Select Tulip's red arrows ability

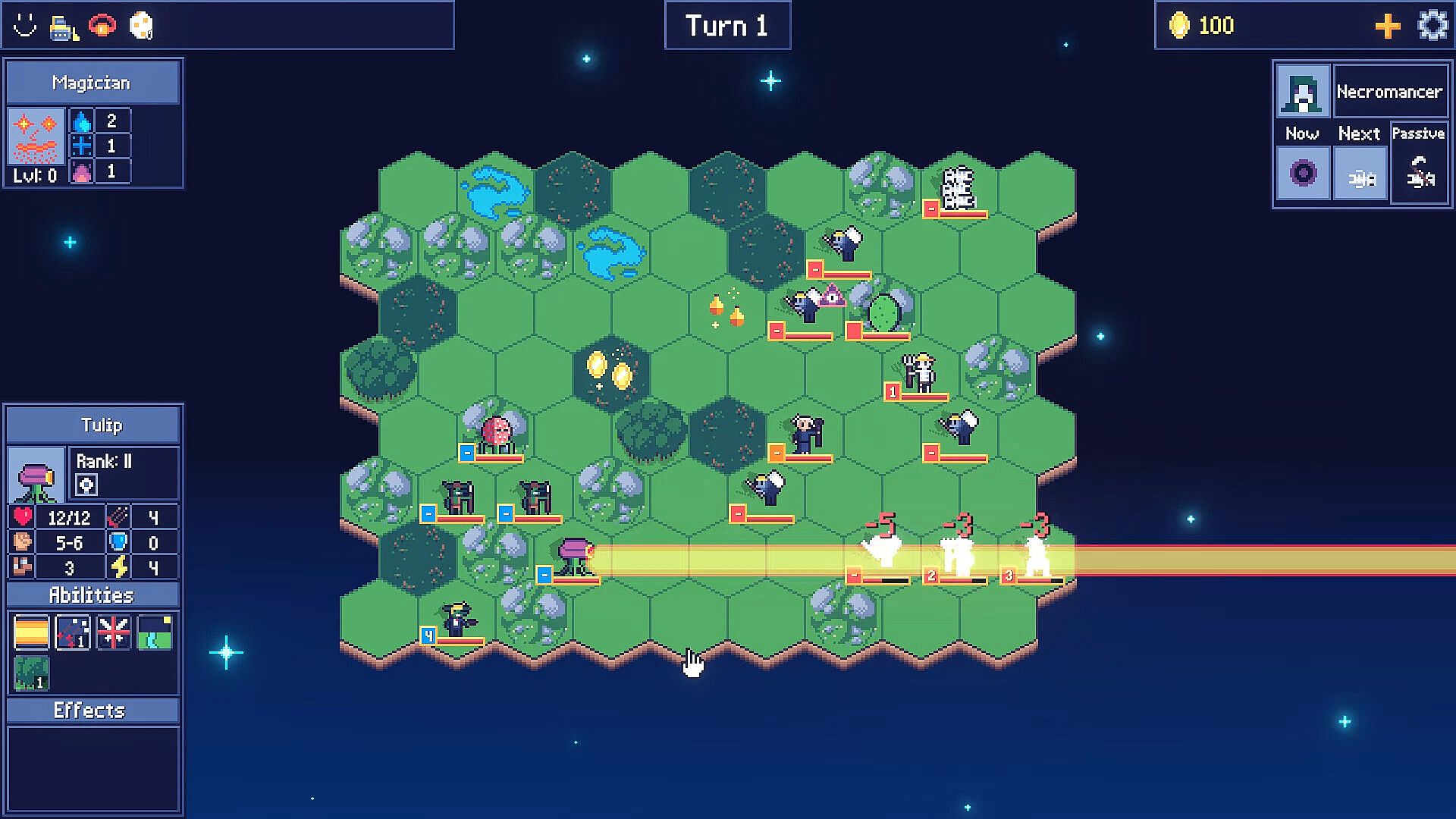[x=73, y=632]
